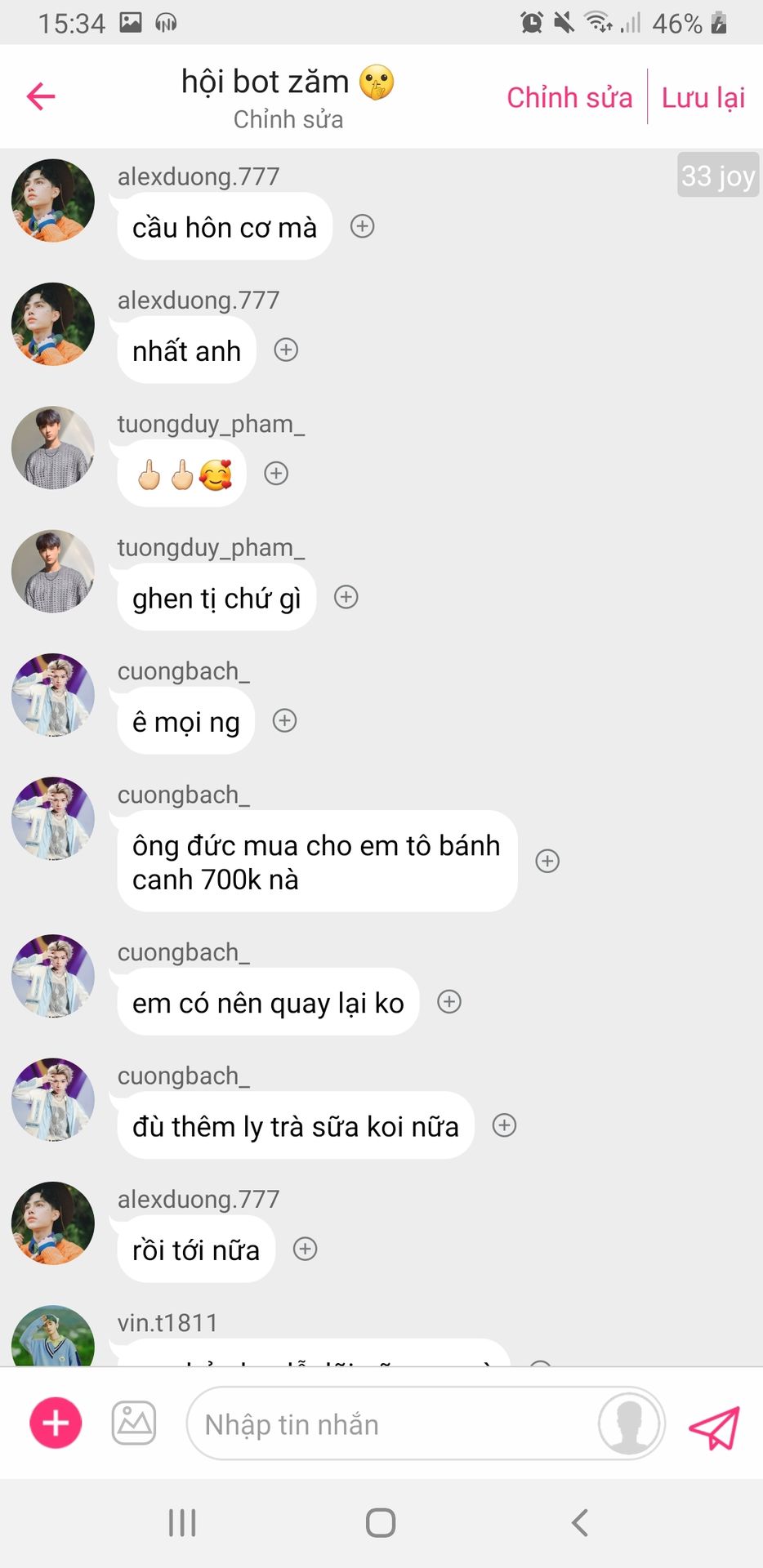This screenshot has width=763, height=1568.
Task: Tap plus icon beside "ghen tị chứ gì"
Action: (346, 597)
